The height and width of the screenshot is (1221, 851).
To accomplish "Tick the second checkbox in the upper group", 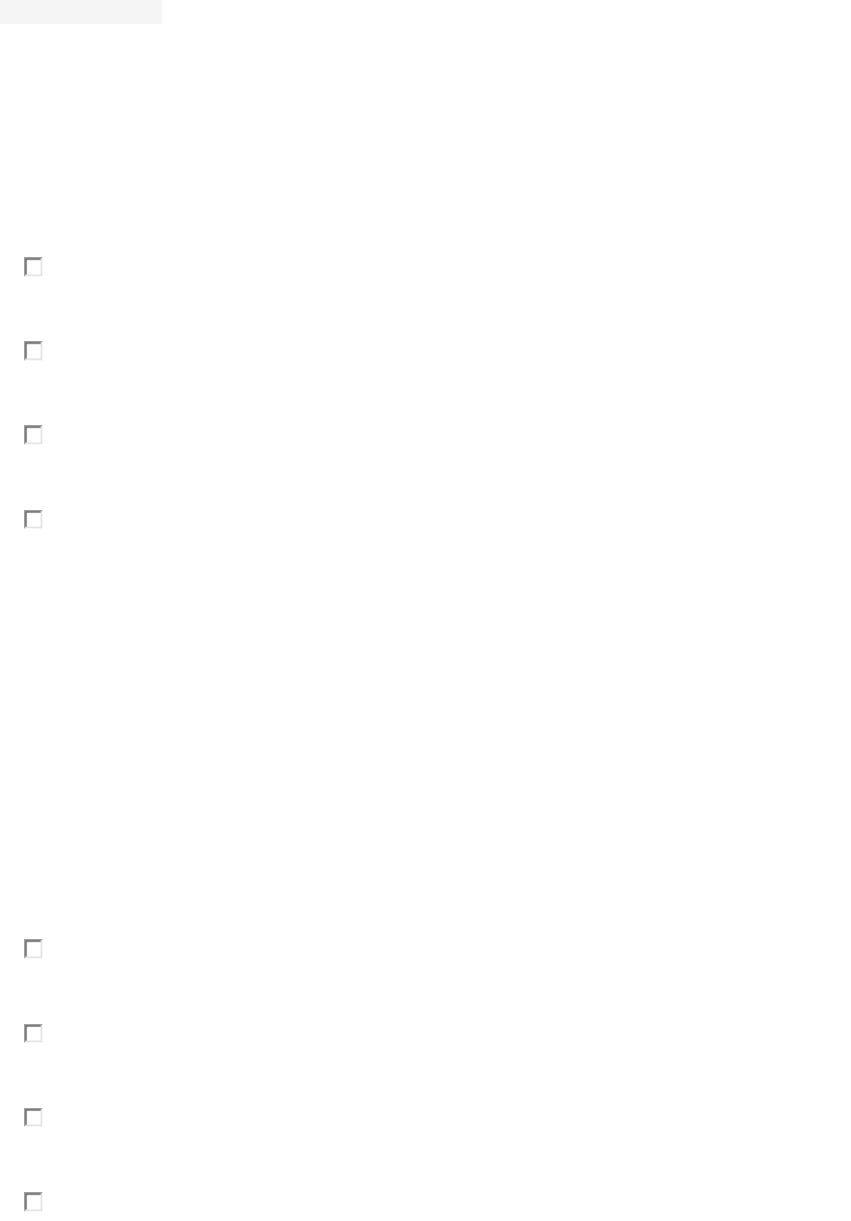I will pyautogui.click(x=33, y=351).
